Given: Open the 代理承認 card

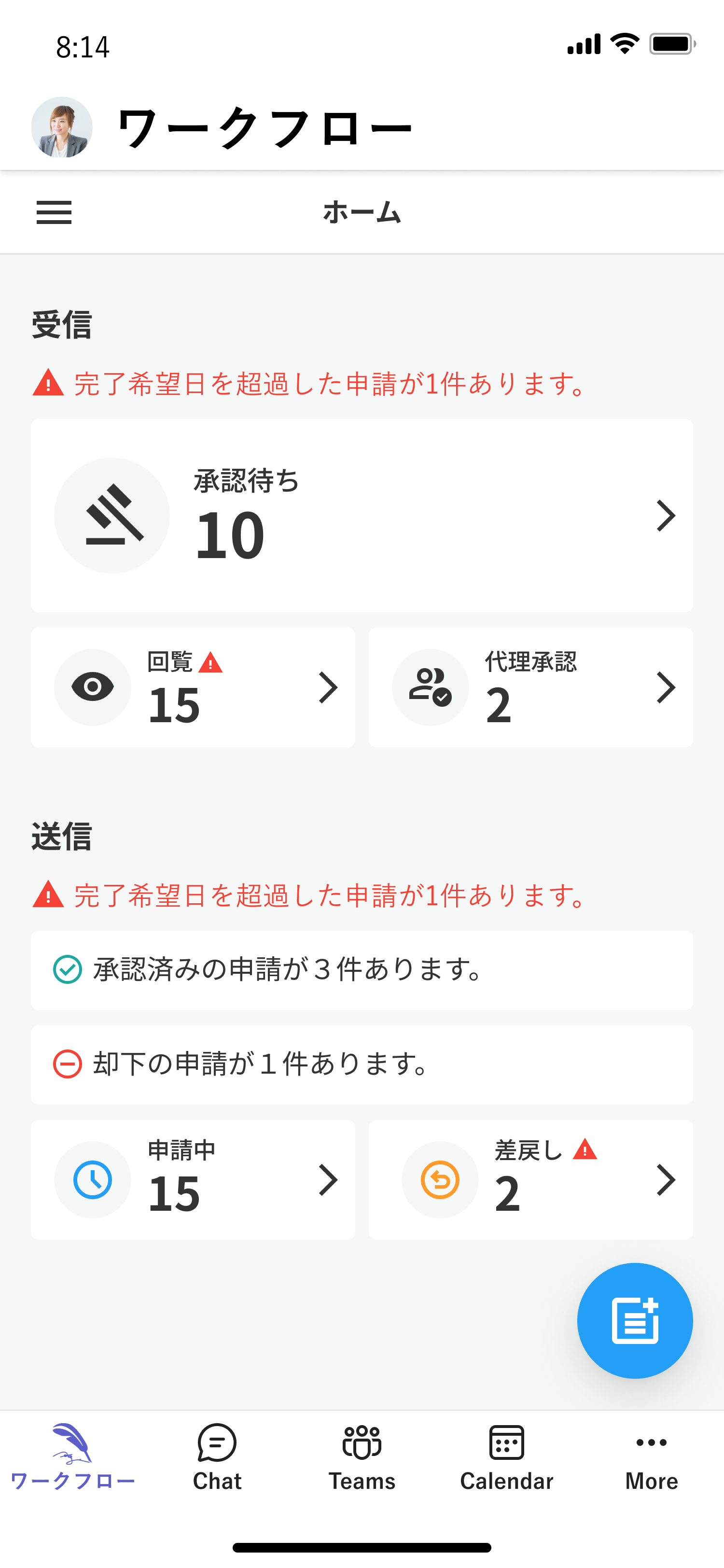Looking at the screenshot, I should click(x=530, y=687).
